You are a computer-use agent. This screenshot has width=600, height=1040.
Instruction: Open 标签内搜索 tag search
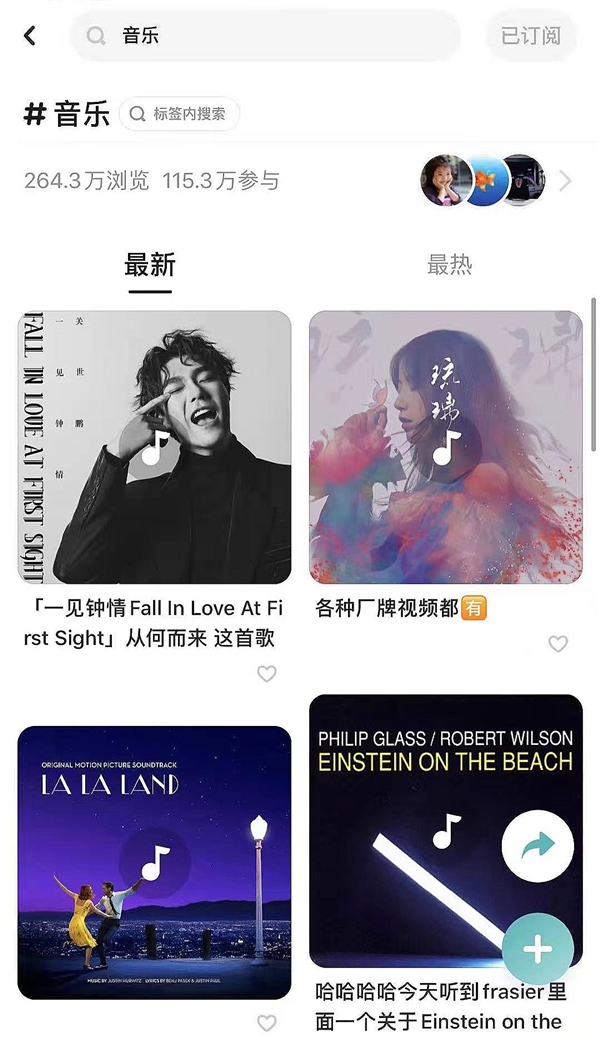(x=179, y=114)
